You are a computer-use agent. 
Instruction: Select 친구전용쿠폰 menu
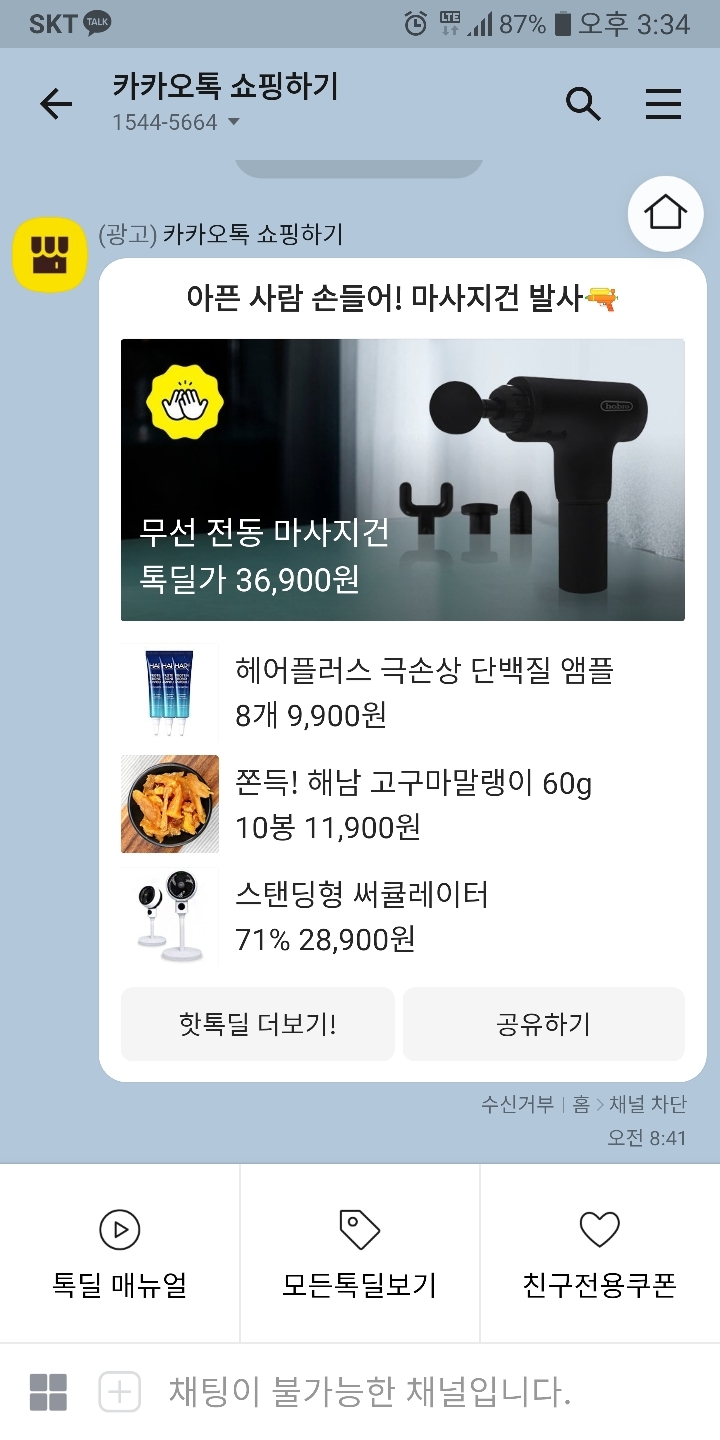point(600,1254)
